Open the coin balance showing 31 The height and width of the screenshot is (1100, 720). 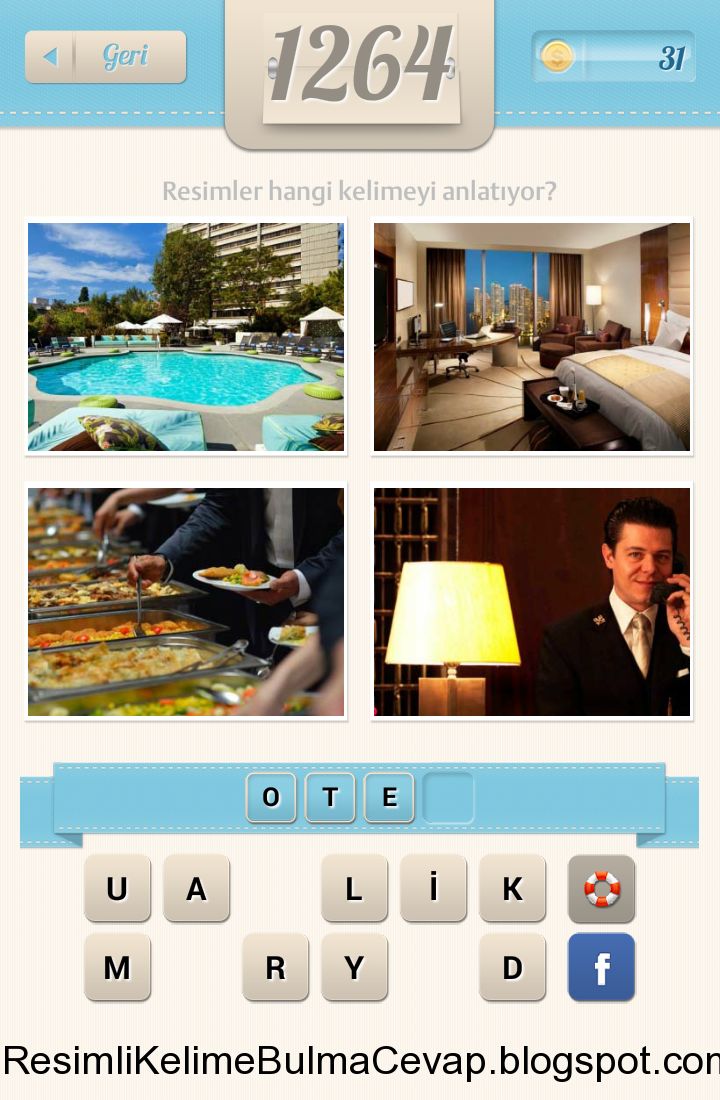pos(613,57)
